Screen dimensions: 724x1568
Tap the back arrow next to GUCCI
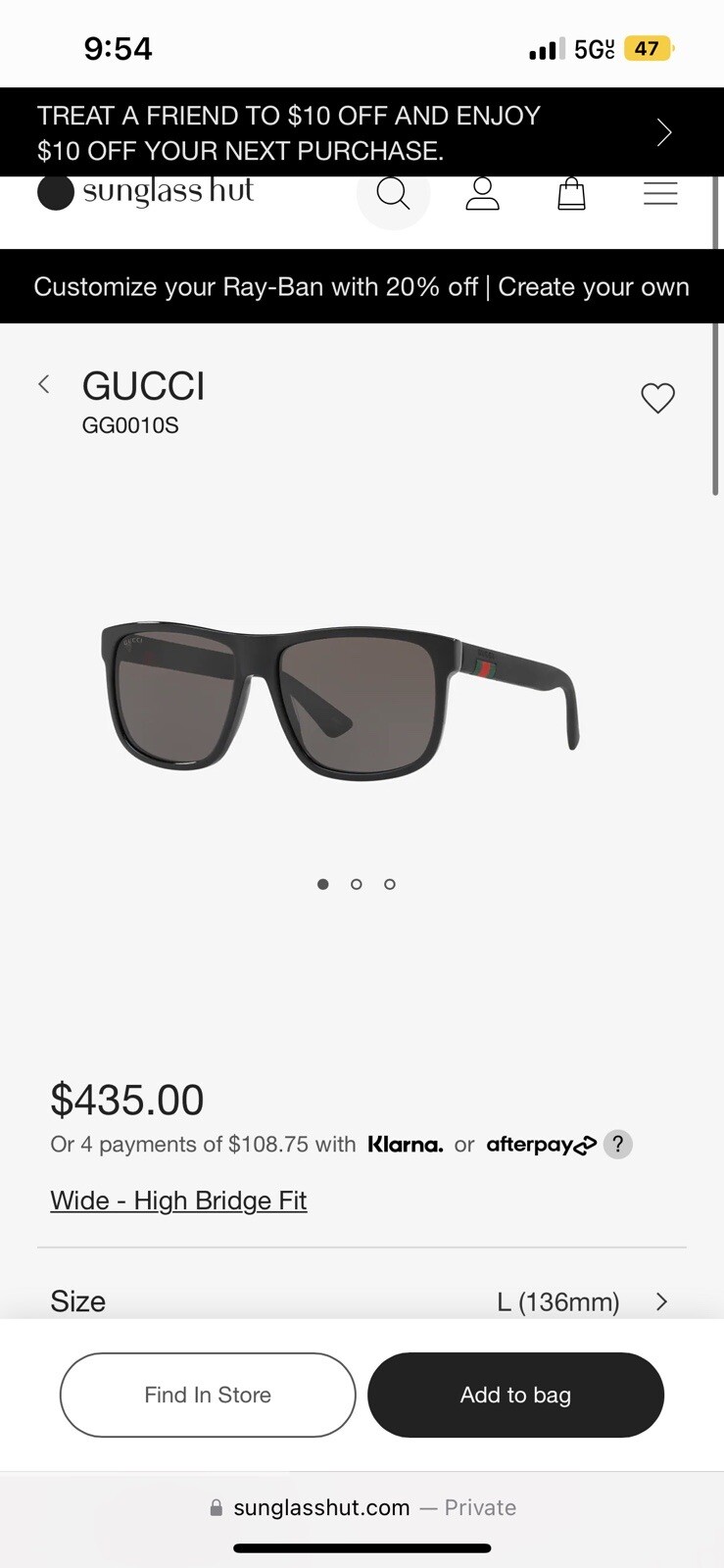pyautogui.click(x=44, y=384)
